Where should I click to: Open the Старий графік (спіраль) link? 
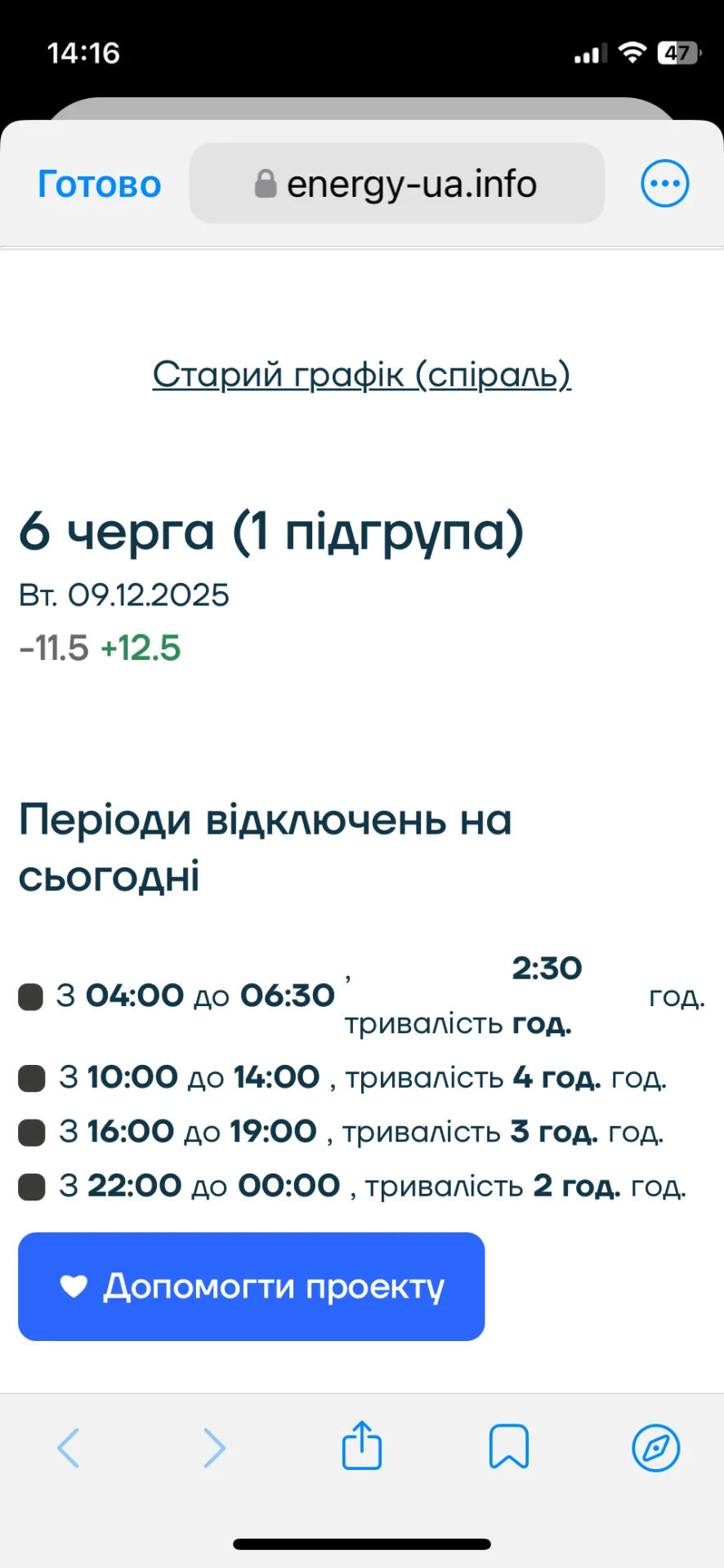(361, 375)
